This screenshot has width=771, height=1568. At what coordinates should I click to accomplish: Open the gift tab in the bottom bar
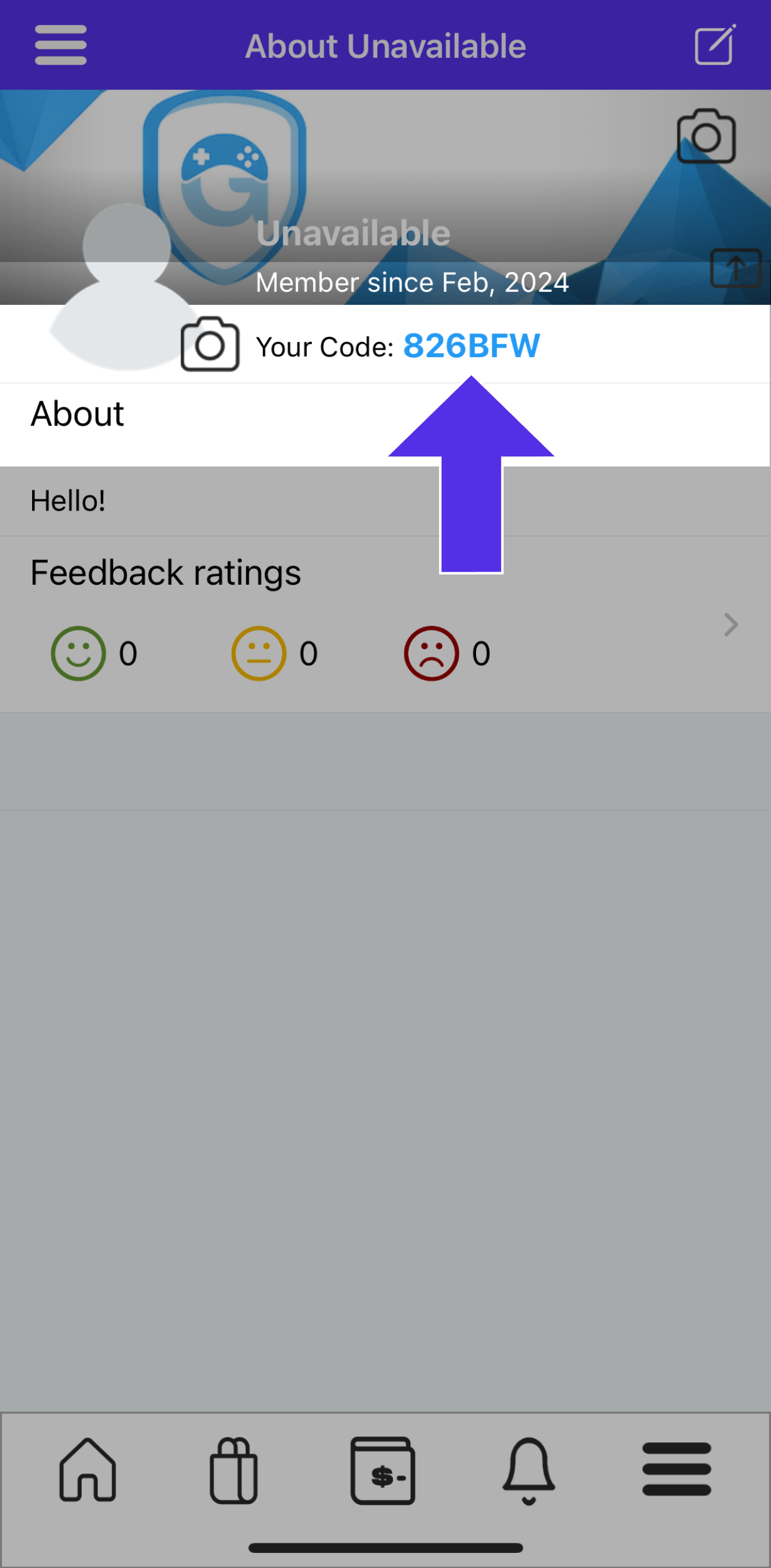point(233,1470)
